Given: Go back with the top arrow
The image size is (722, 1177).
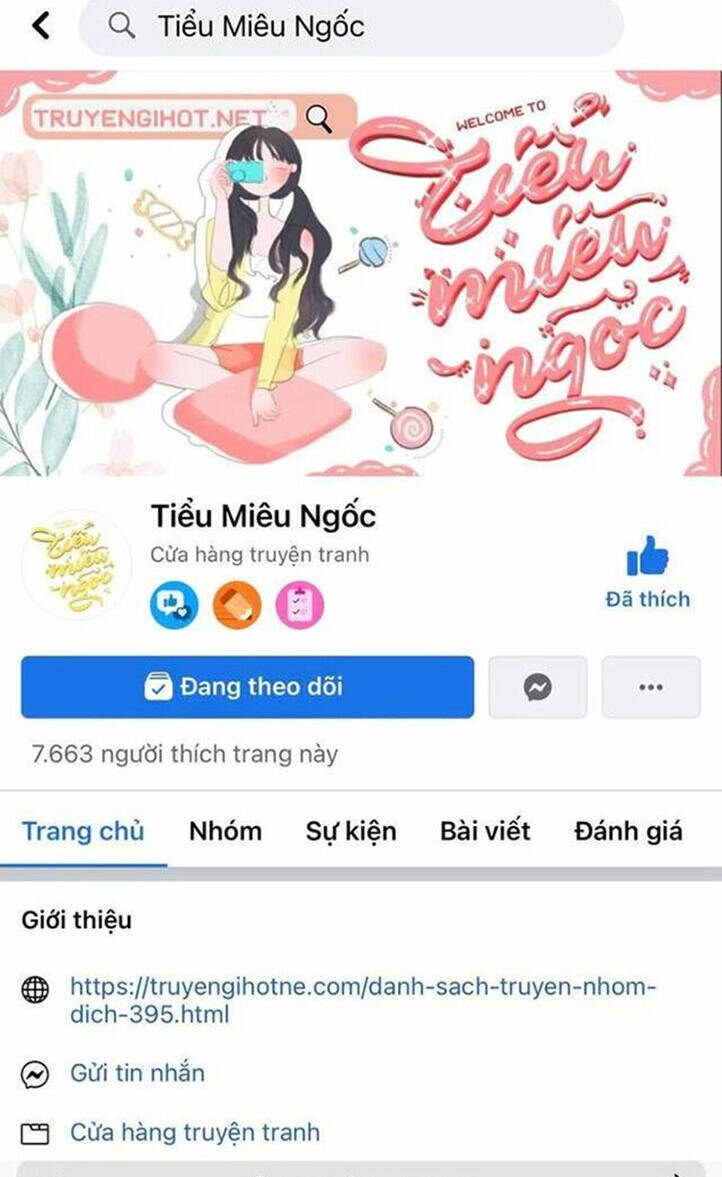Looking at the screenshot, I should click(41, 26).
